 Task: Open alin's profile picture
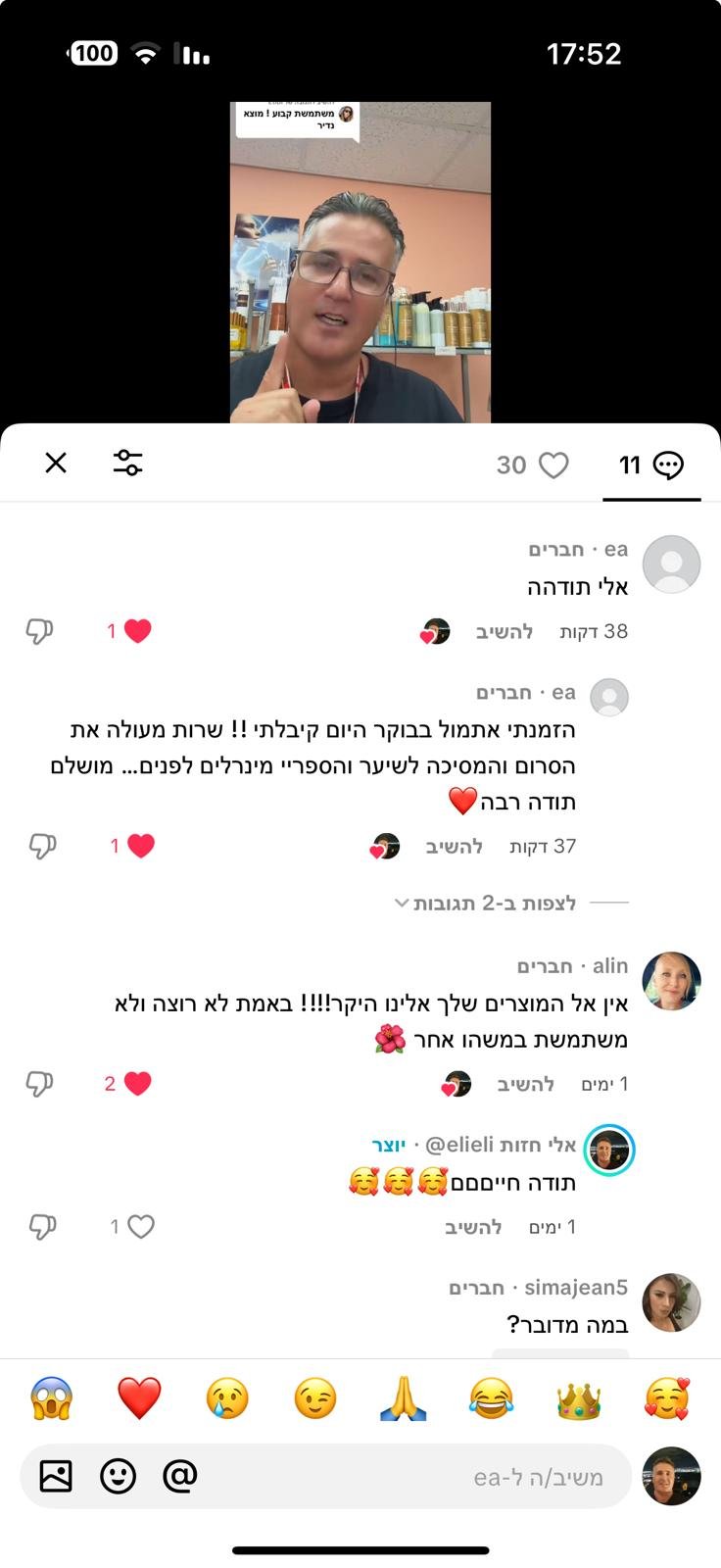click(x=671, y=980)
